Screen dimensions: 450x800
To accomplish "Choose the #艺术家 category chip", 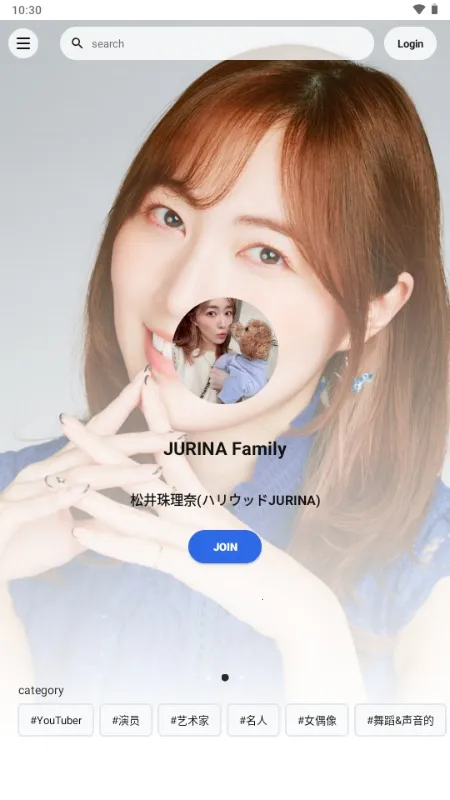I will (190, 720).
